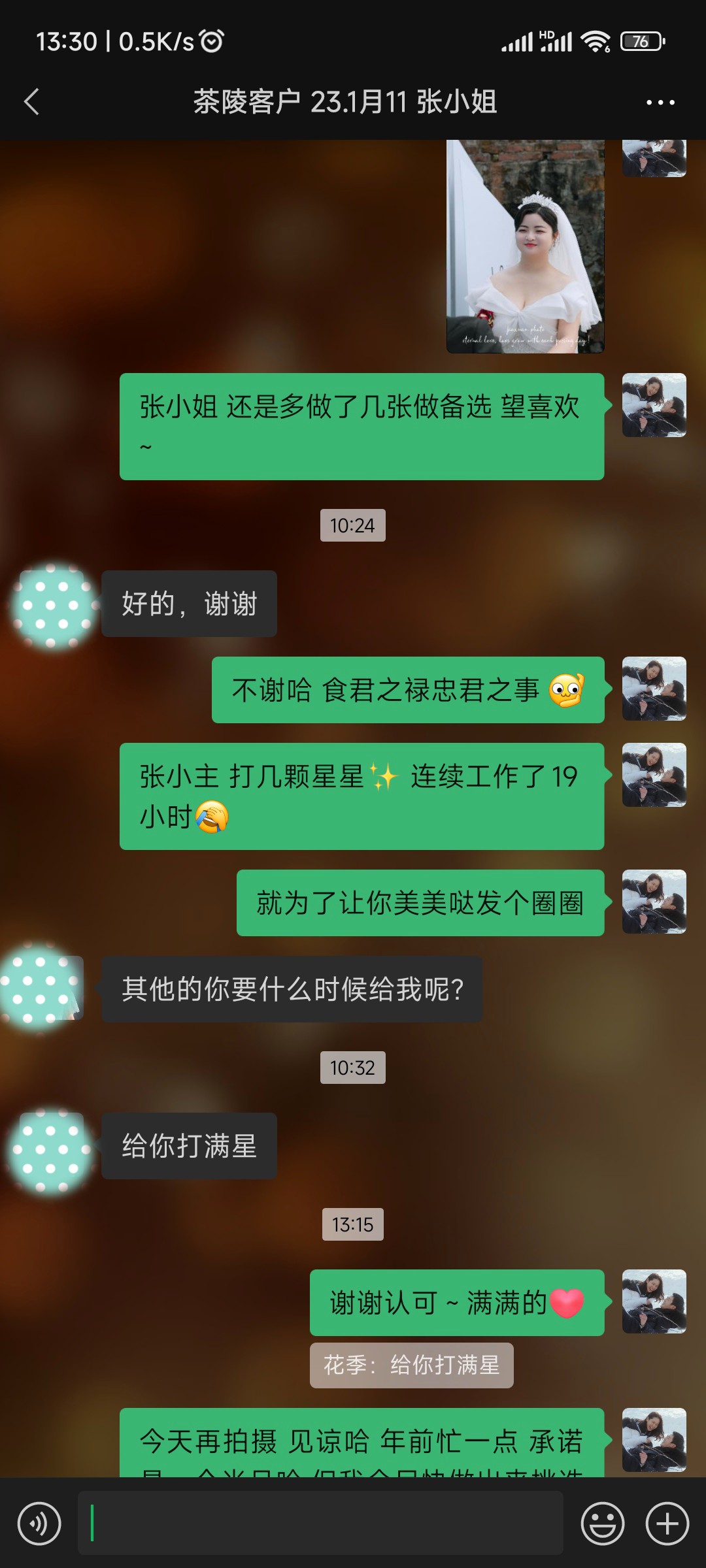This screenshot has width=706, height=1568.
Task: Open the emoji sticker panel
Action: (x=602, y=1524)
